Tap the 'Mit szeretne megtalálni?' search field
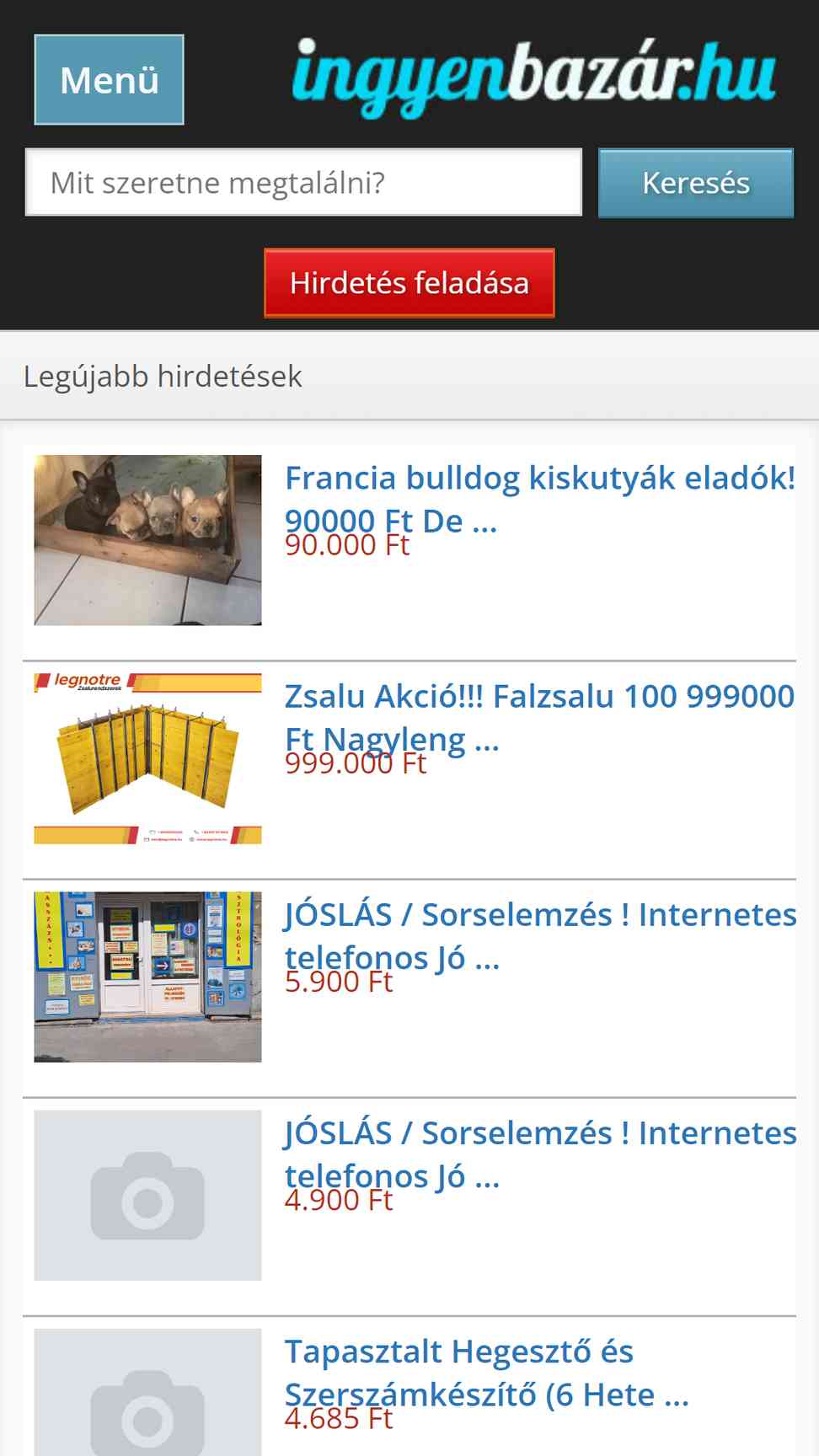Screen dimensions: 819x1456 (x=303, y=182)
